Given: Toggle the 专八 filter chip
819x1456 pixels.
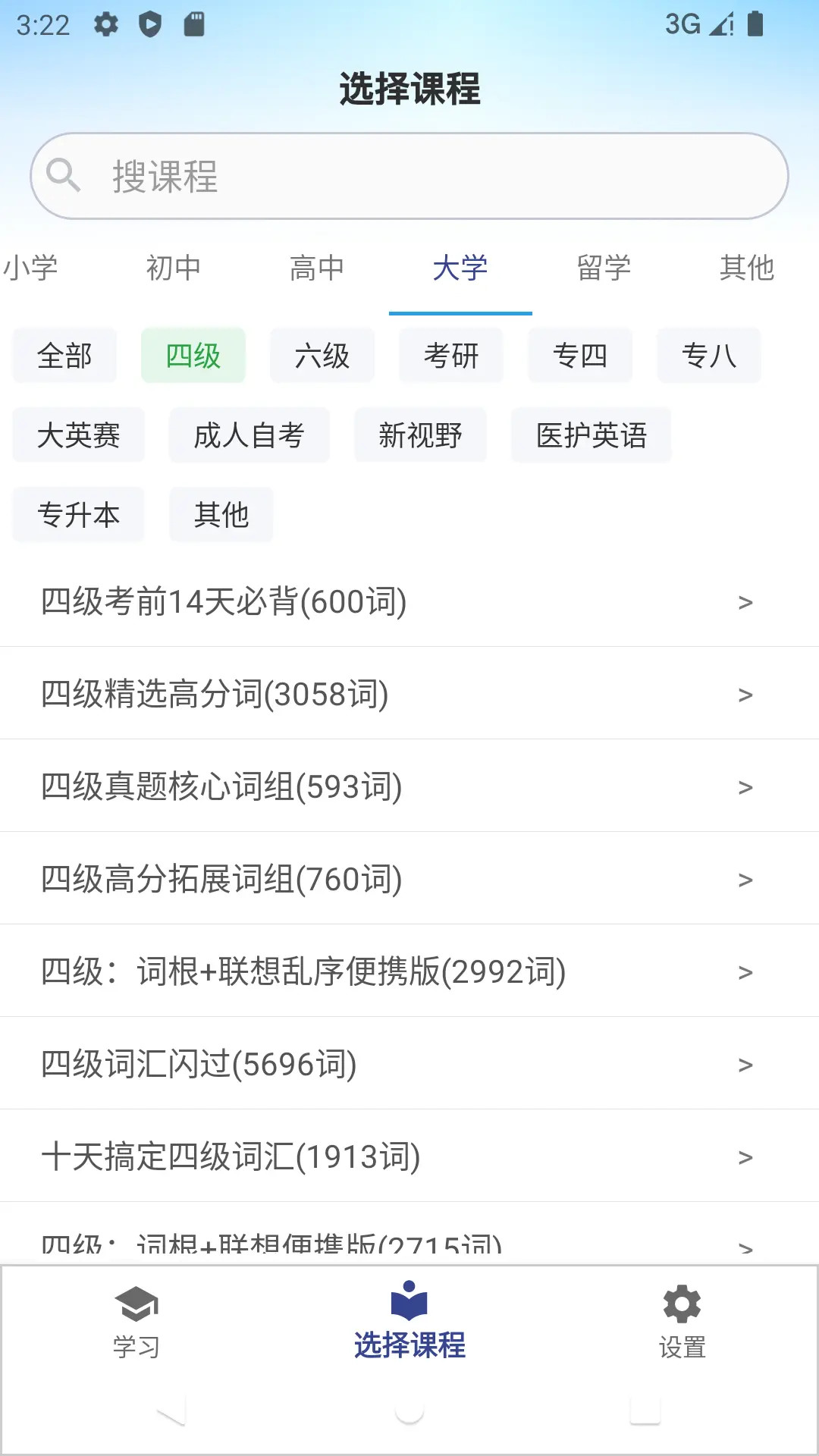Looking at the screenshot, I should (708, 356).
